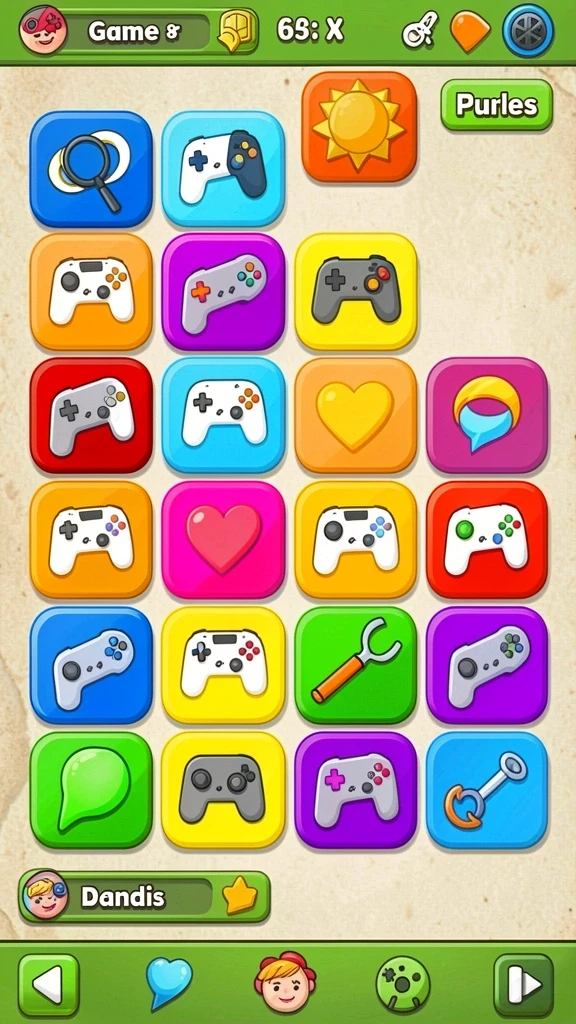Tap the green Purles button
The image size is (576, 1024).
point(496,104)
